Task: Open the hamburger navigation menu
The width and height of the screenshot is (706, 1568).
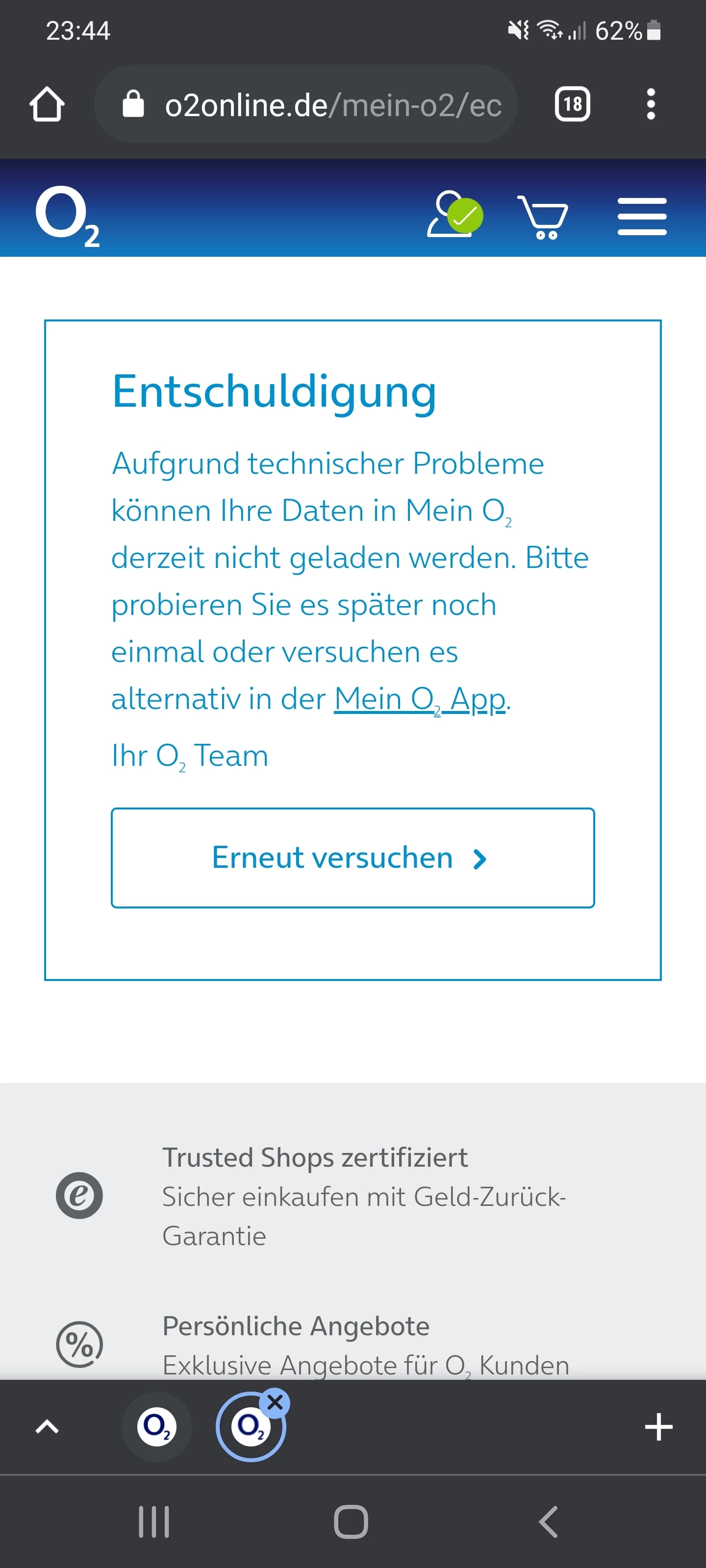Action: 641,216
